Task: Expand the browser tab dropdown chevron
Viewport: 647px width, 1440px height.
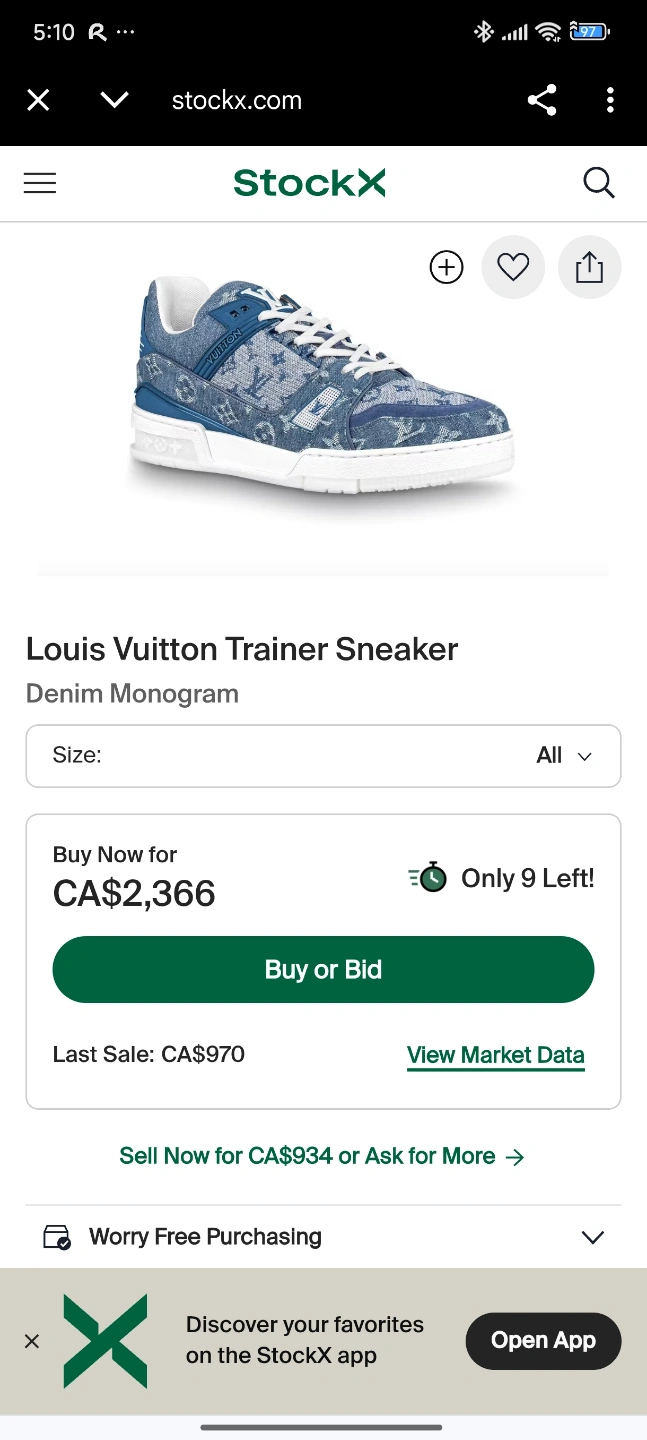Action: (x=115, y=100)
